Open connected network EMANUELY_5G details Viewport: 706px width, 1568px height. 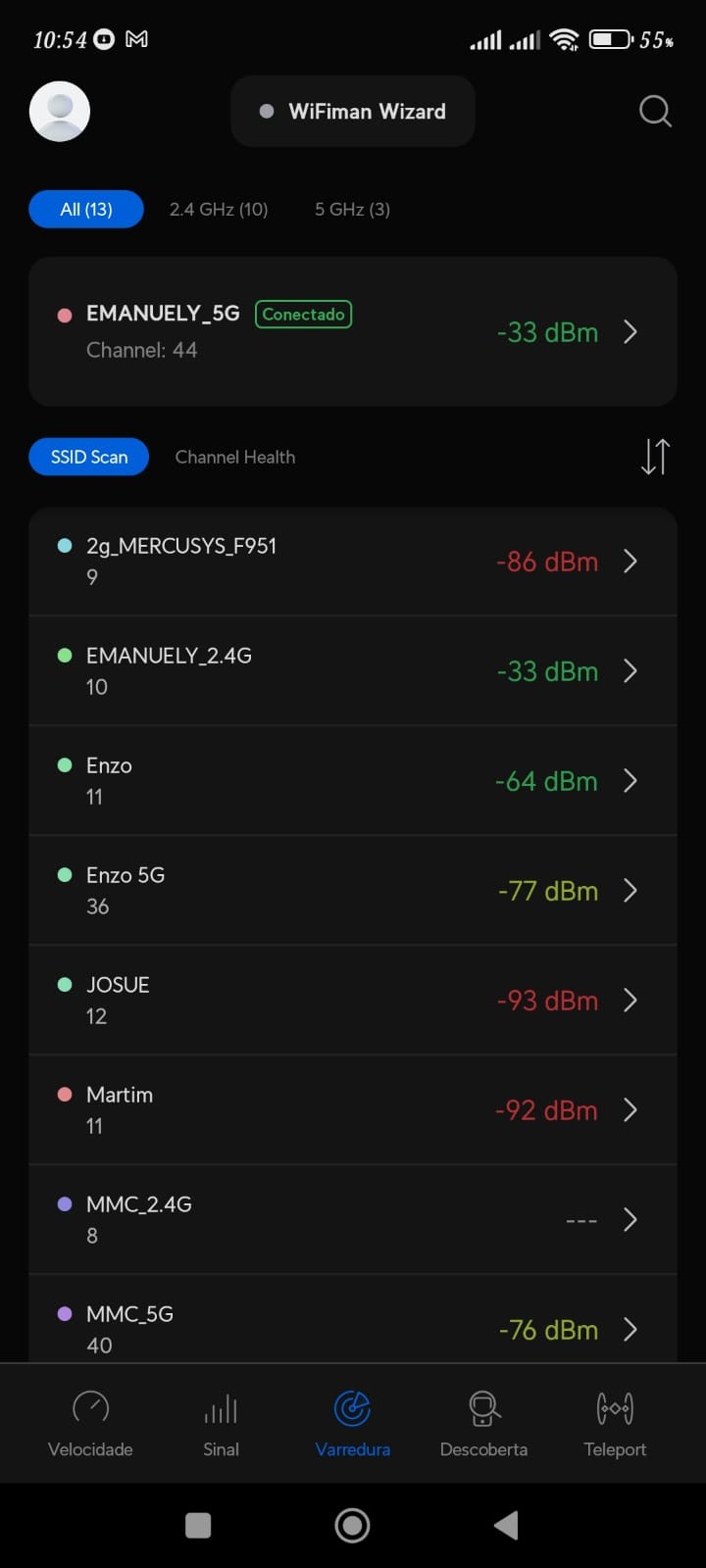tap(353, 331)
